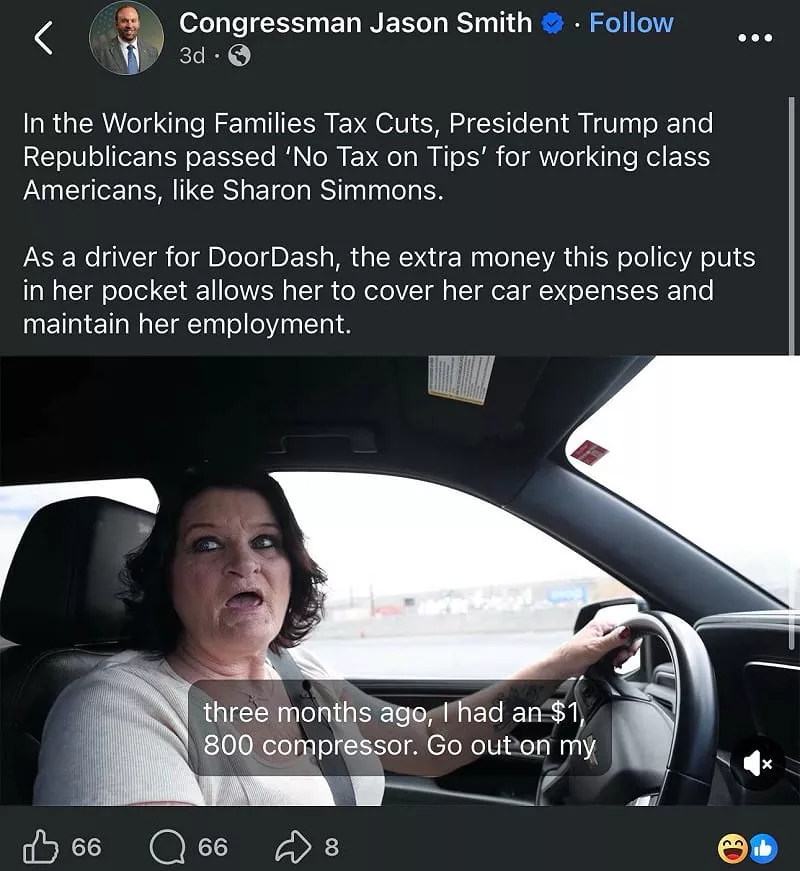Open the post's three-dot options menu

754,38
